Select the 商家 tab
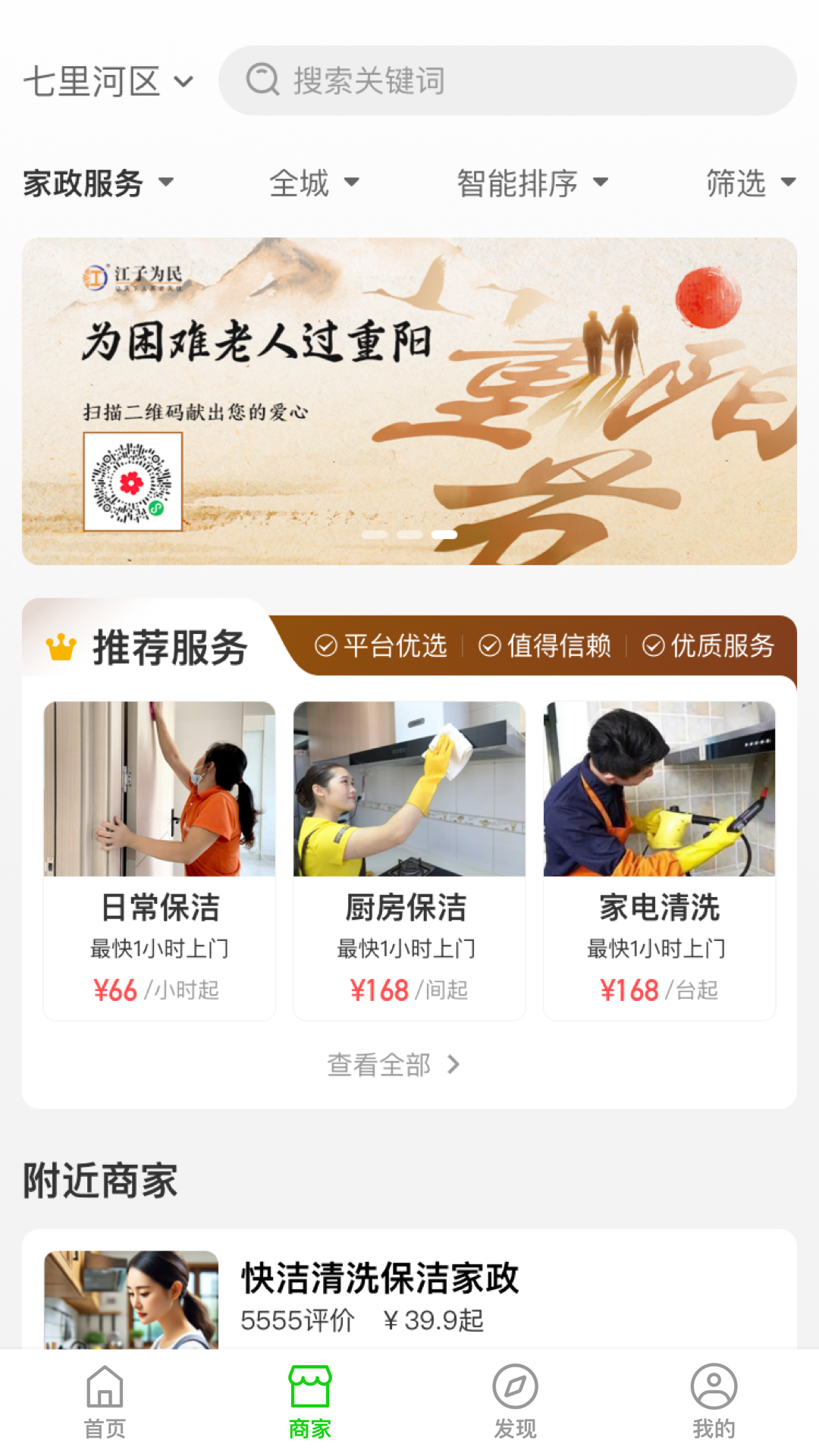This screenshot has height=1456, width=819. pos(310,1401)
